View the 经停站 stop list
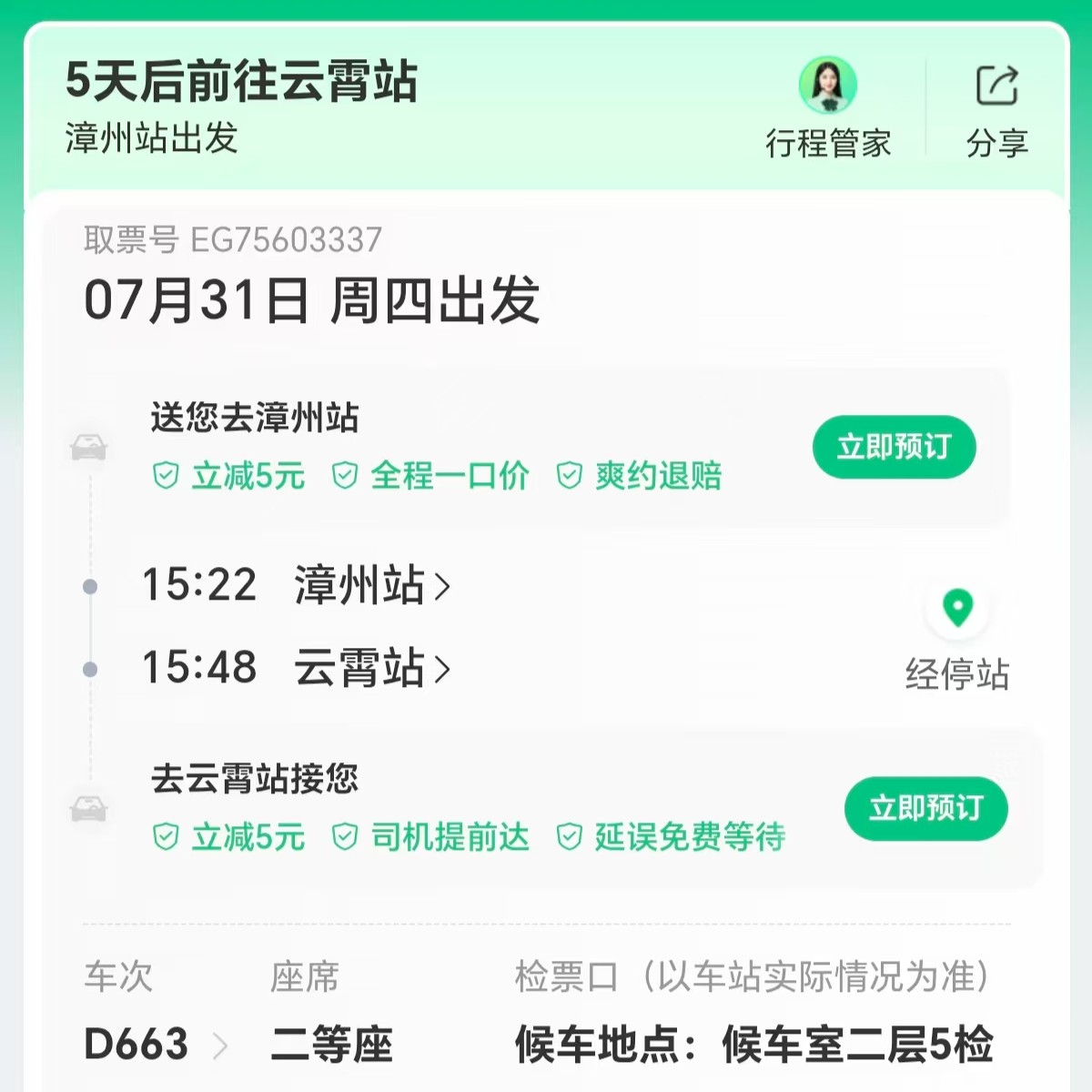 957,637
